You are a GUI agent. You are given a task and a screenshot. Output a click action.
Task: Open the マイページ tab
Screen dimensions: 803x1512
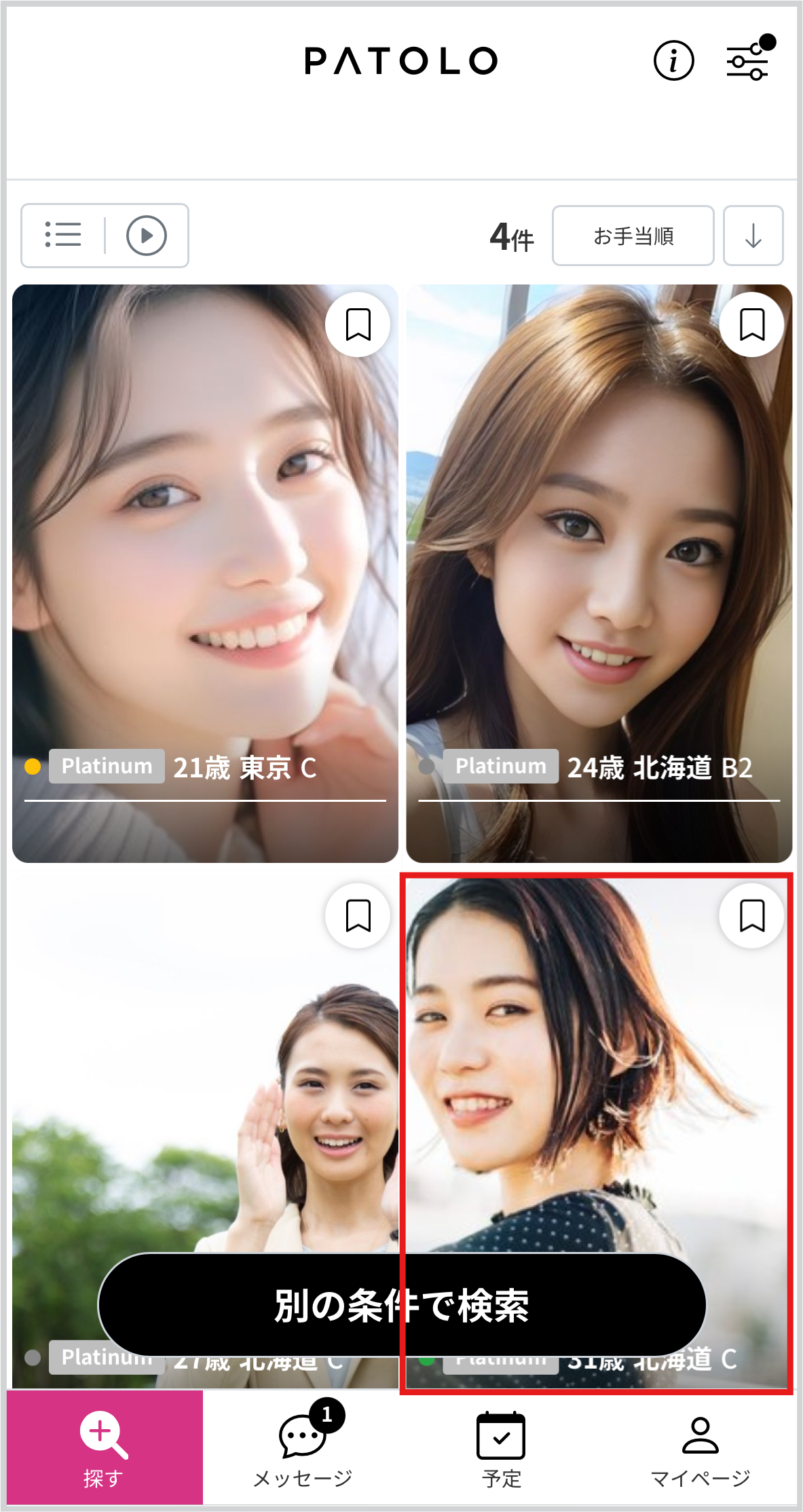coord(700,1448)
